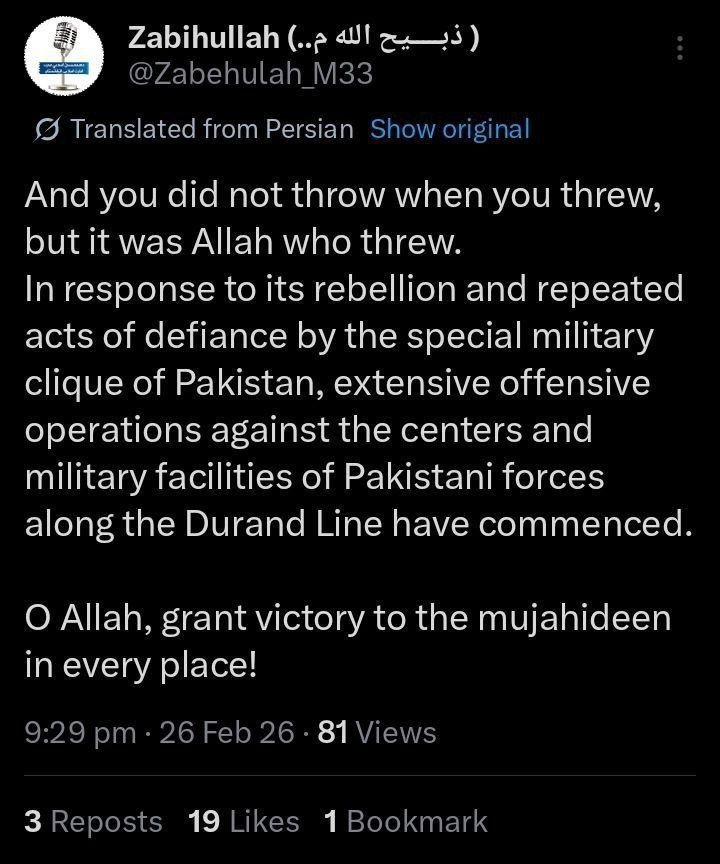Viewport: 720px width, 864px height.
Task: Open the tweet's three-dot overflow menu
Action: [680, 48]
